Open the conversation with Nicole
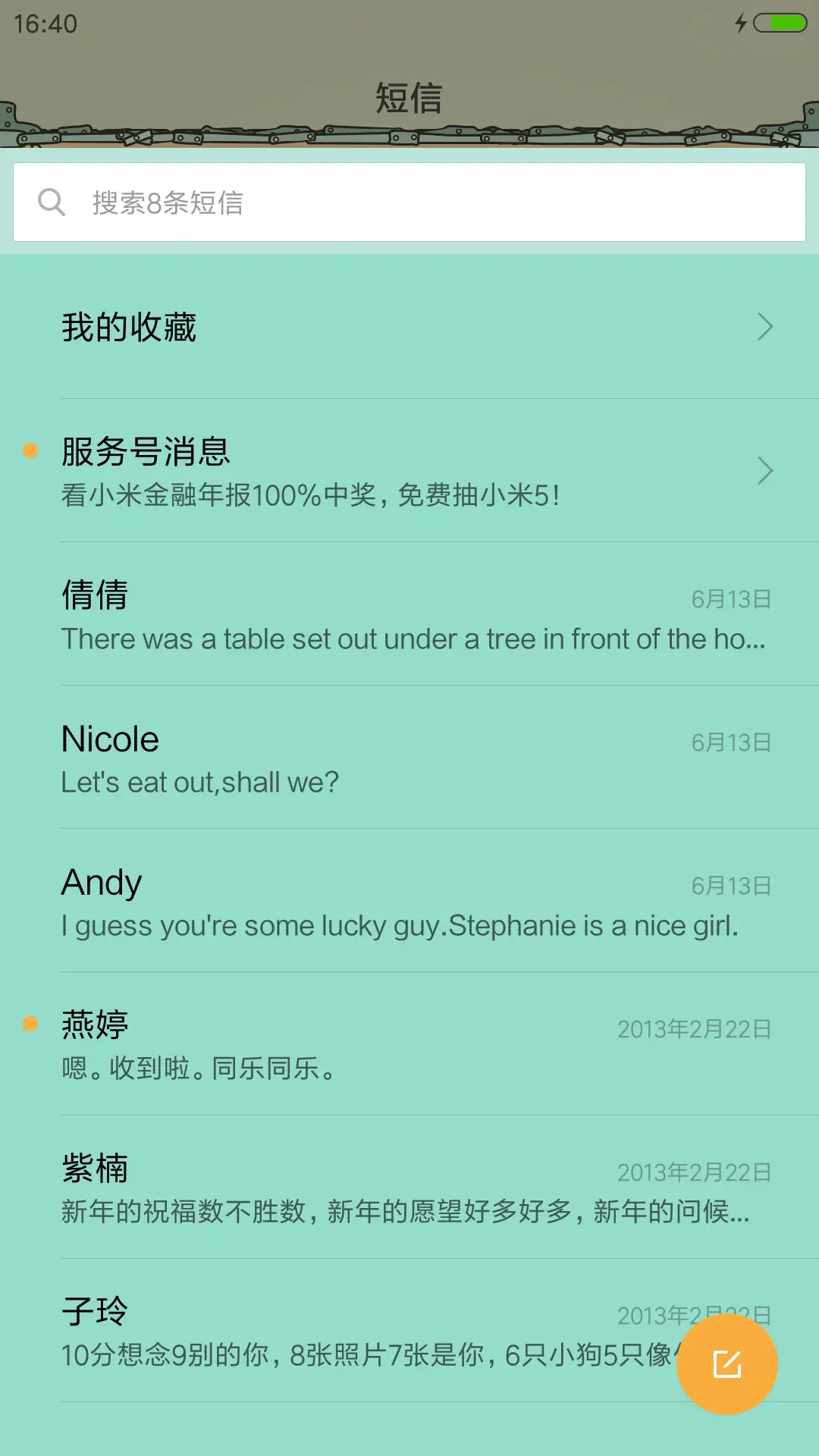819x1456 pixels. coord(303,758)
